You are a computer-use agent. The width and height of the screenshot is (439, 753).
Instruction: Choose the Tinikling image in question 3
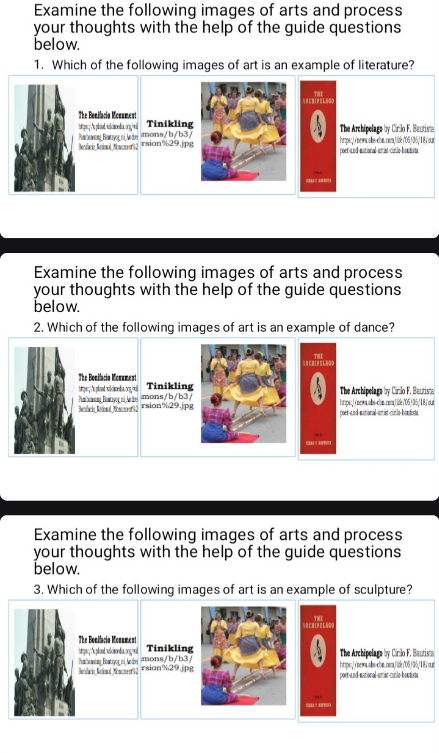point(218,659)
